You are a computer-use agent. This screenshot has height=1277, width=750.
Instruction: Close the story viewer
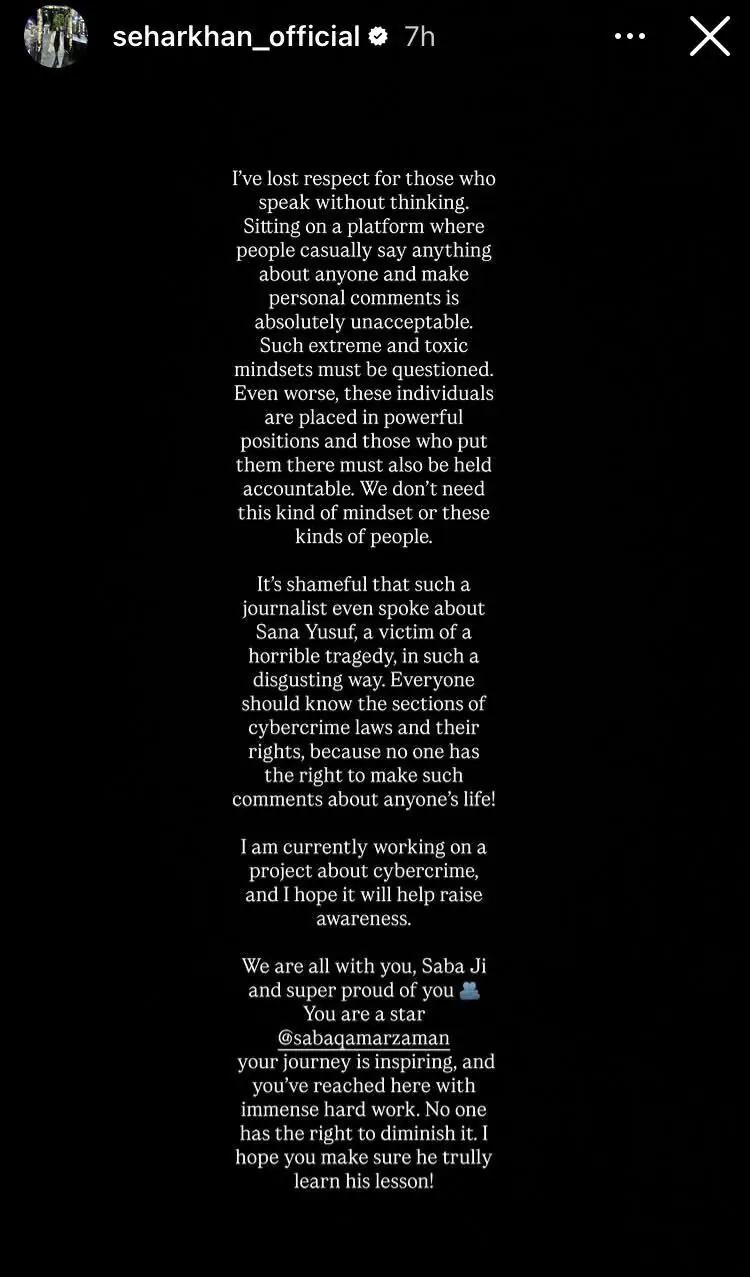click(710, 37)
